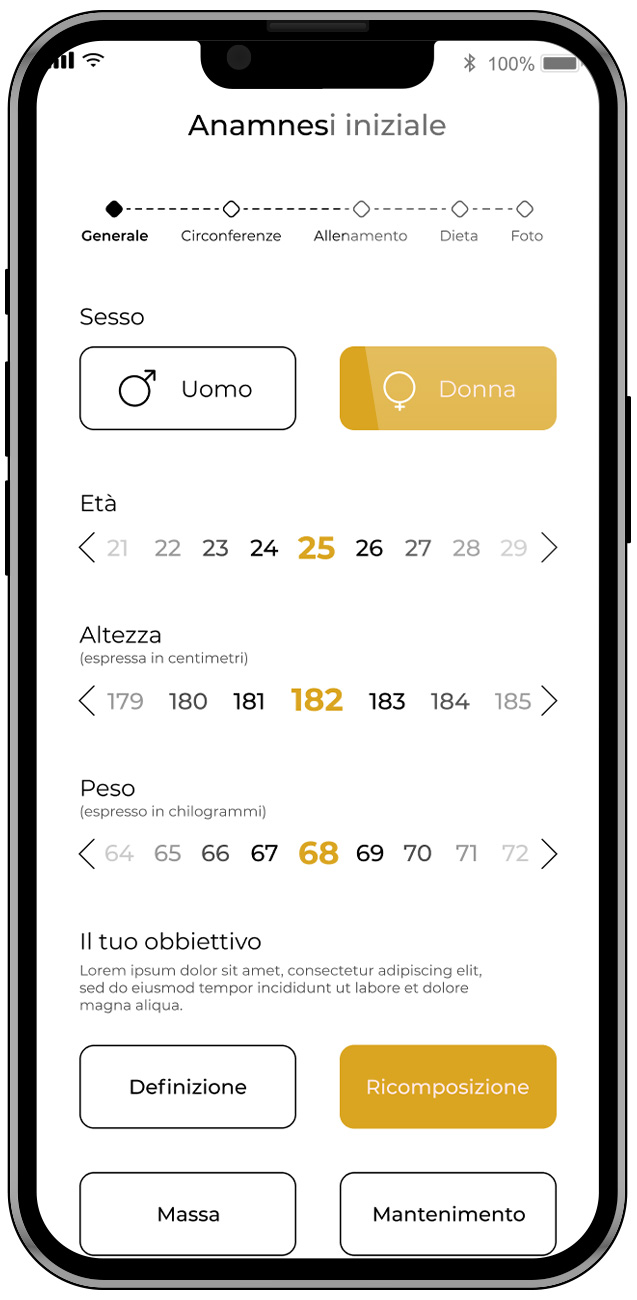Choose weight 69
The image size is (637, 1300).
tap(369, 854)
